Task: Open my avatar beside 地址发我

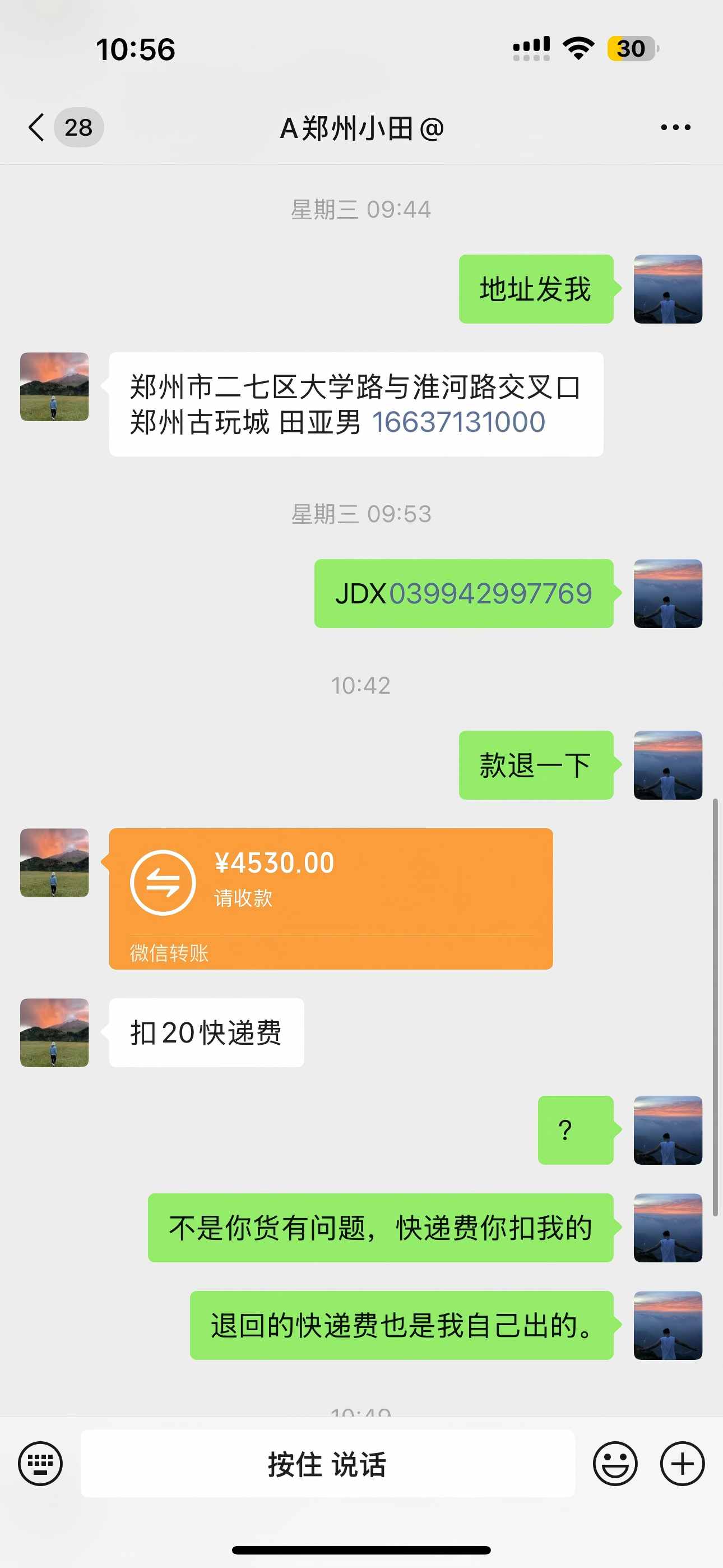Action: pos(668,289)
